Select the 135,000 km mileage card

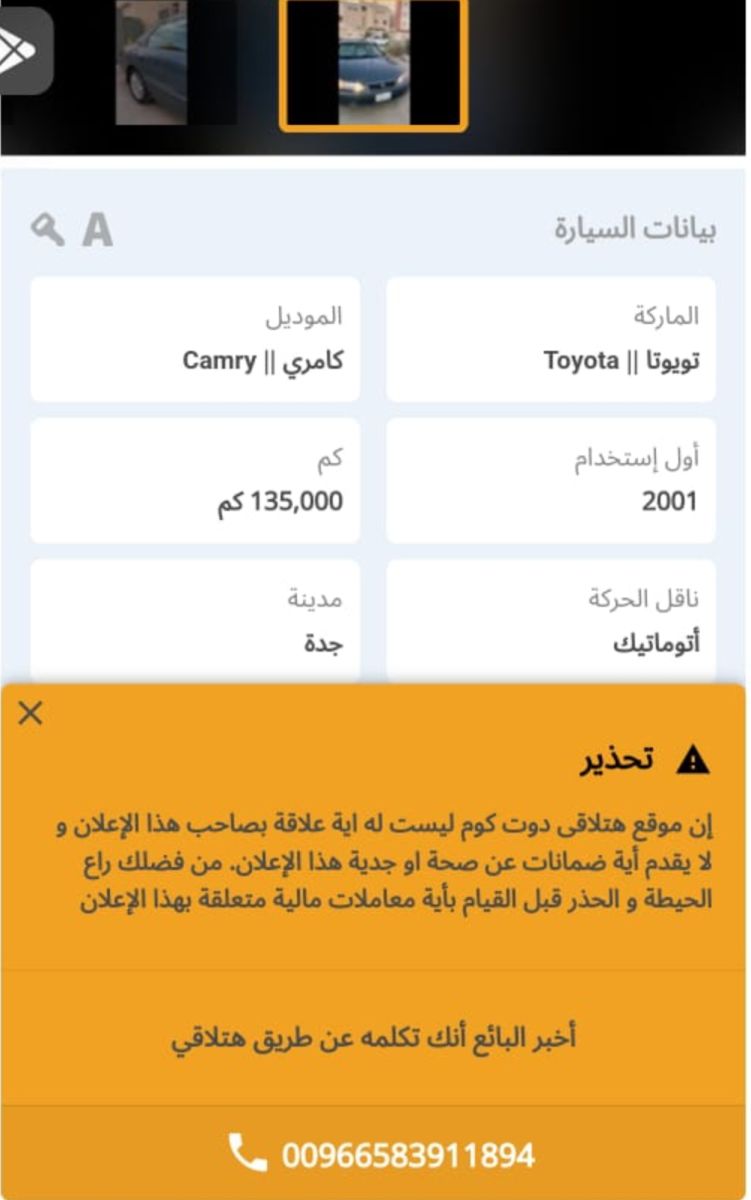coord(194,481)
